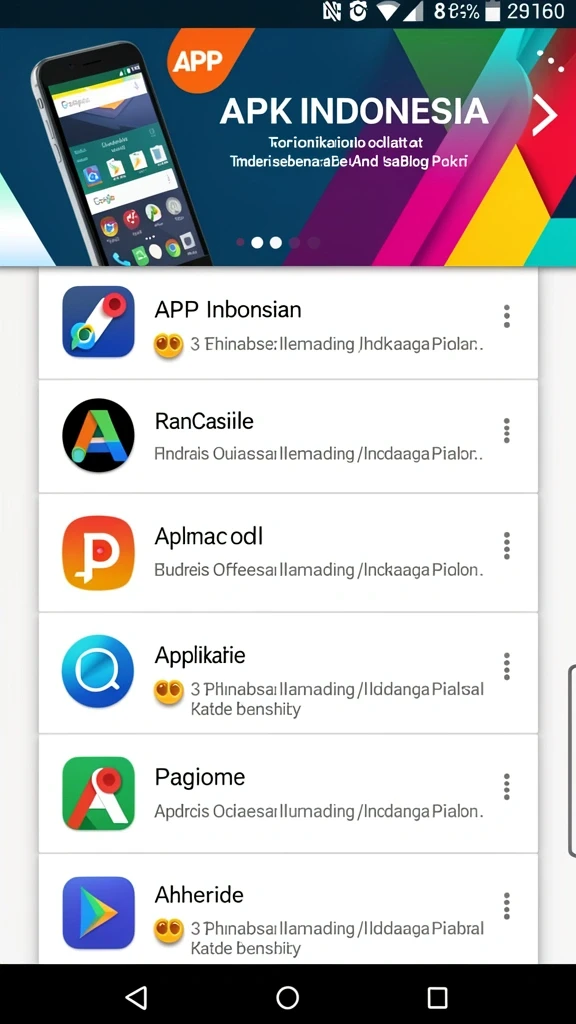The width and height of the screenshot is (576, 1024).
Task: Open the Ahheride app entry
Action: coord(288,909)
